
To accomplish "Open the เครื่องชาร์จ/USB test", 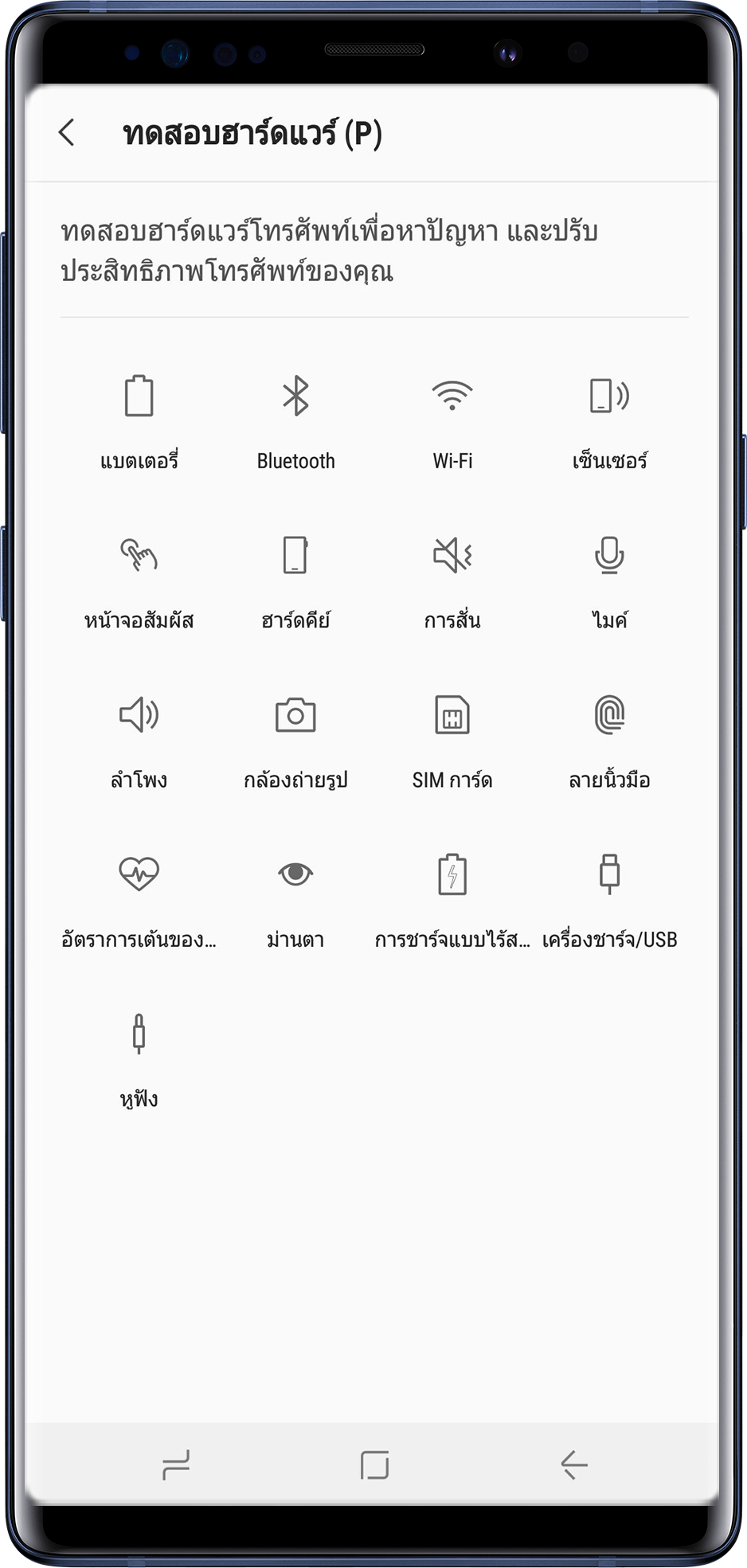I will click(609, 902).
